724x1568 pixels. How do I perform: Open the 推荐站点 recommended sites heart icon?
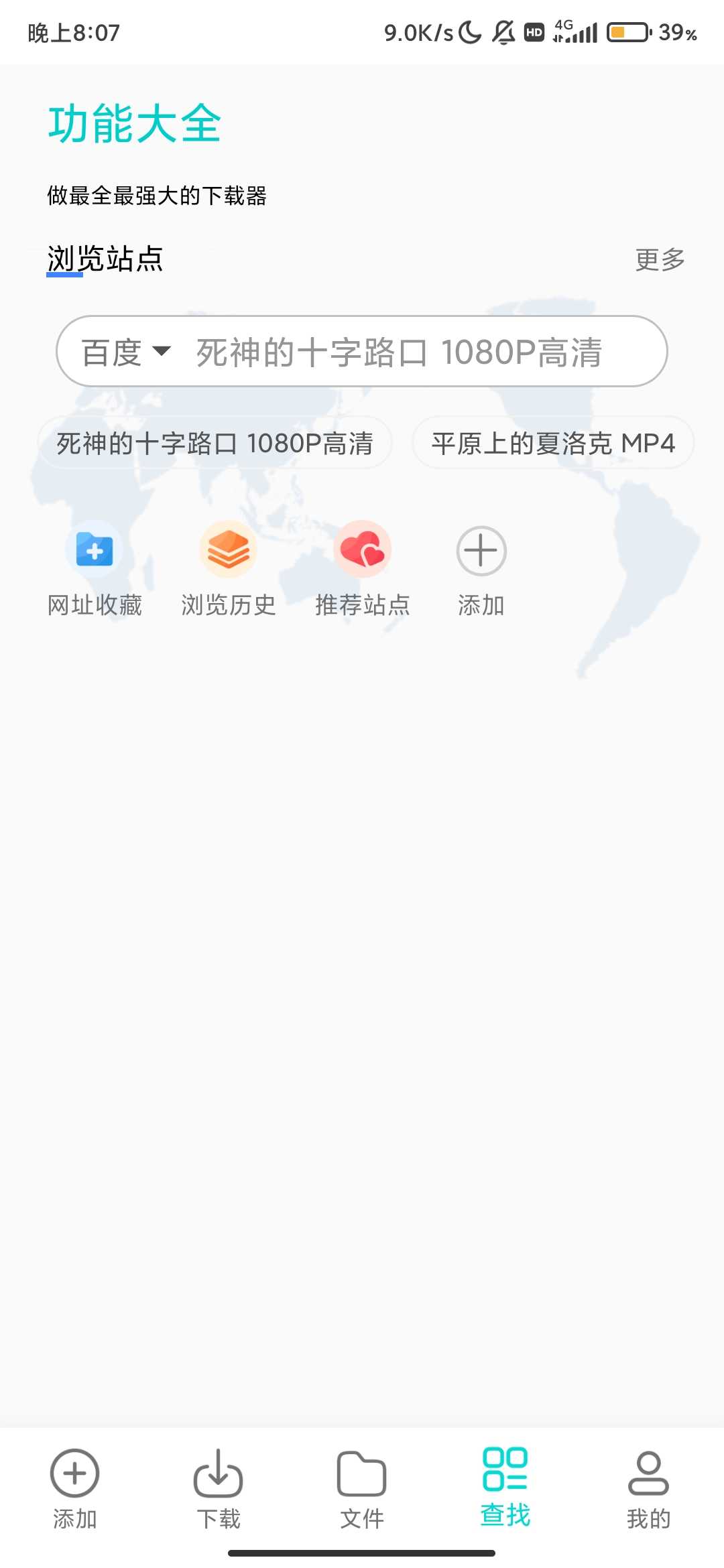coord(362,549)
